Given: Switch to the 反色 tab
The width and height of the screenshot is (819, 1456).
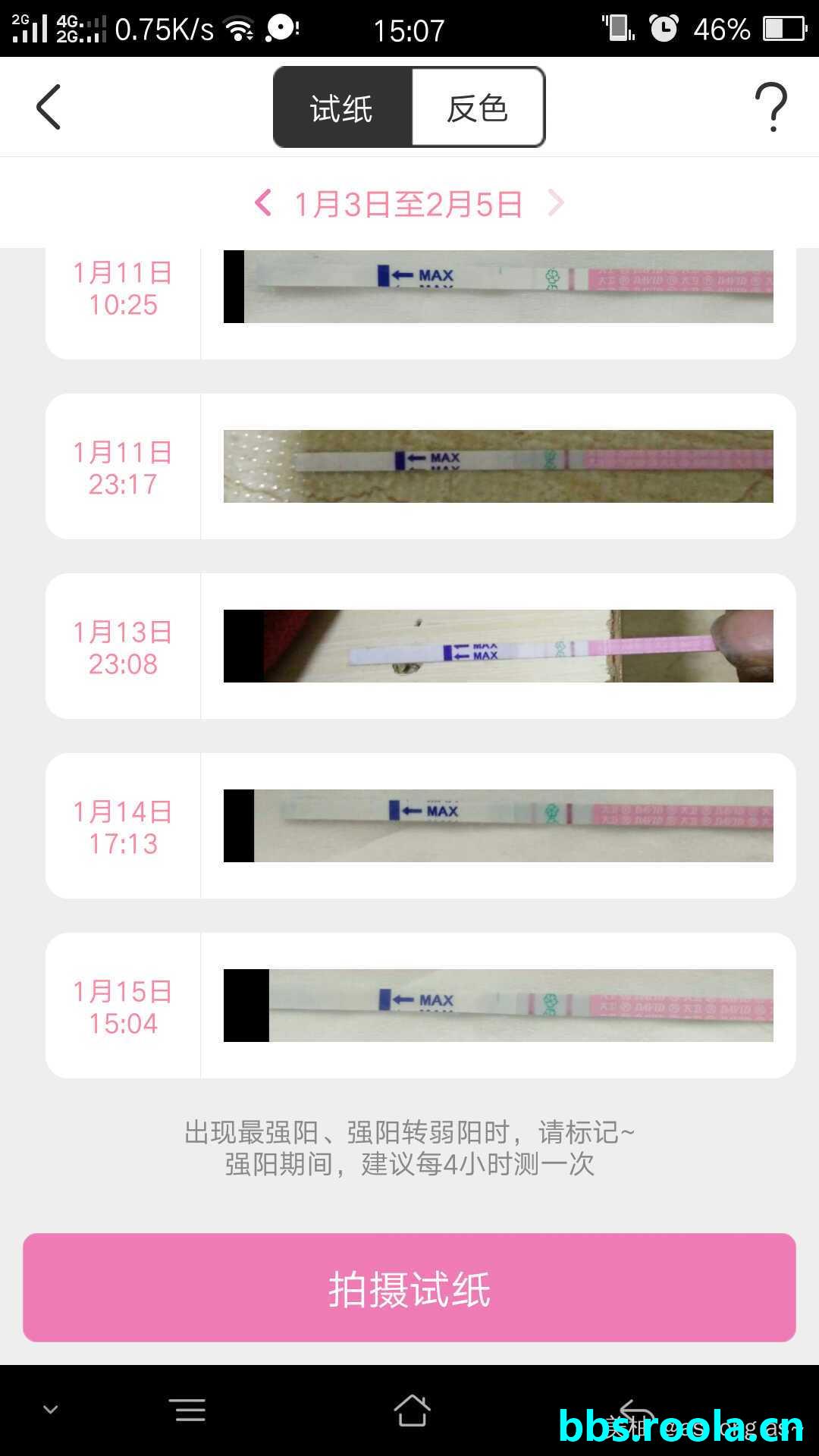Looking at the screenshot, I should [477, 108].
